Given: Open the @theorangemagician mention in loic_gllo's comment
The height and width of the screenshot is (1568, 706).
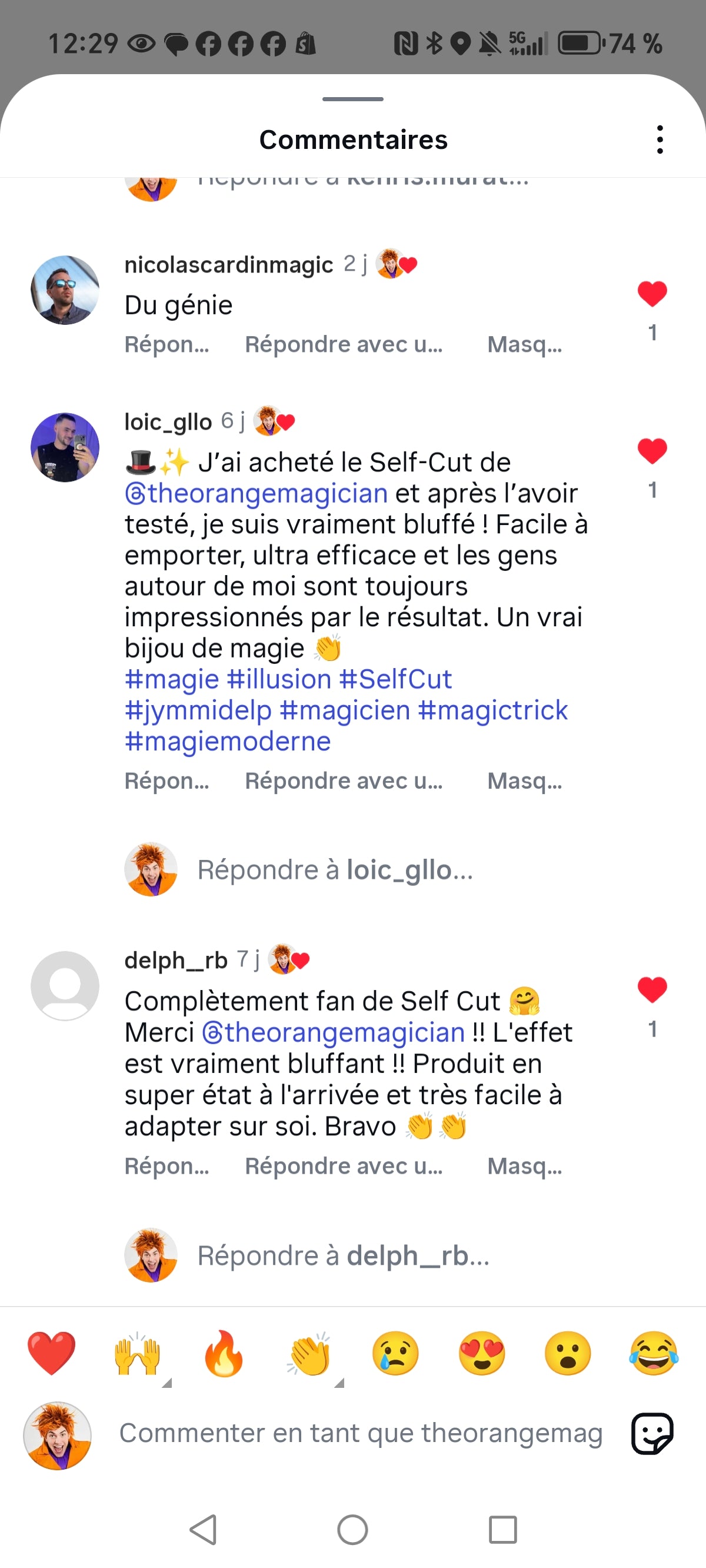Looking at the screenshot, I should [257, 494].
